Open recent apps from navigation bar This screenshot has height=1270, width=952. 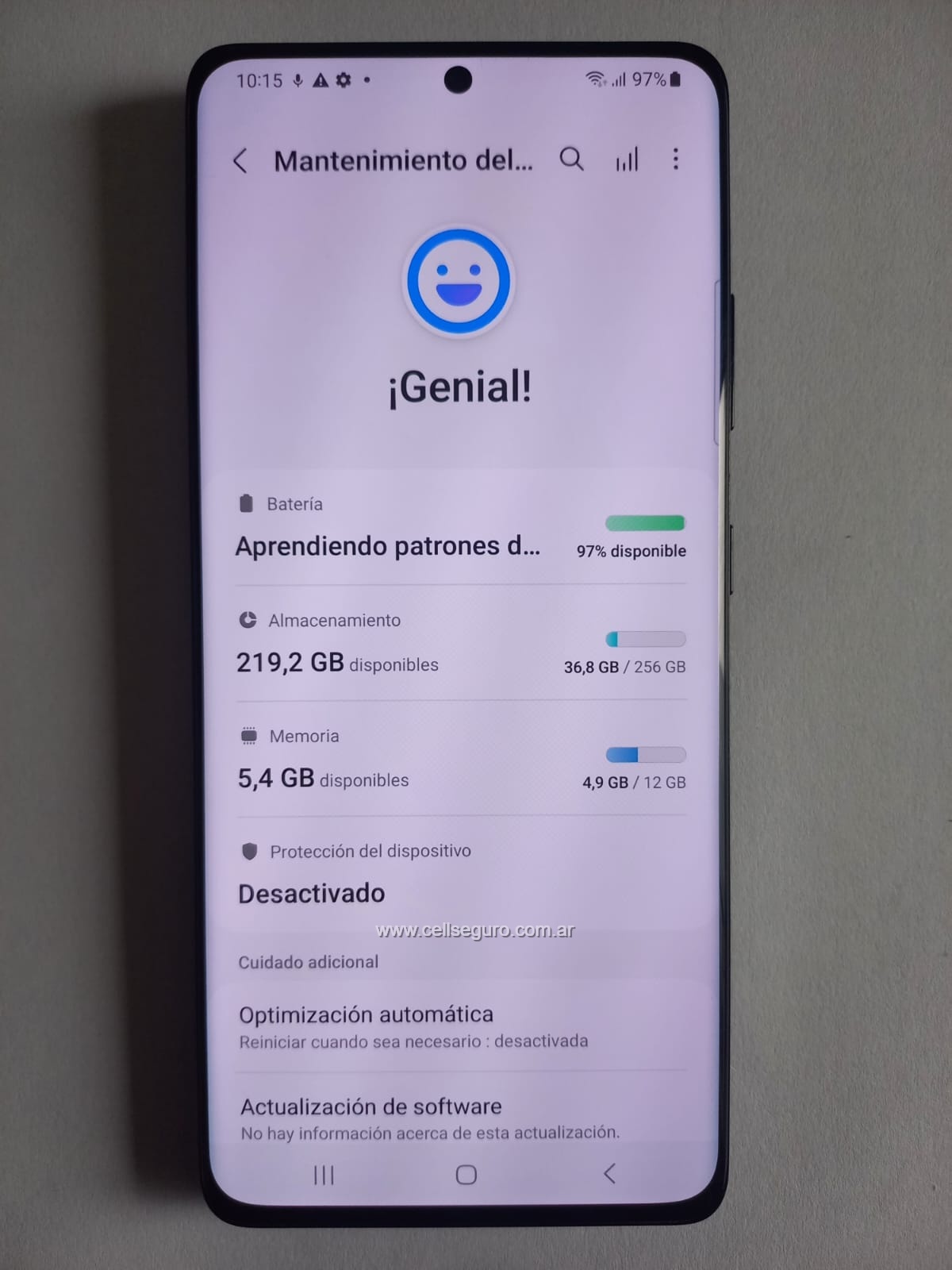coord(324,1175)
